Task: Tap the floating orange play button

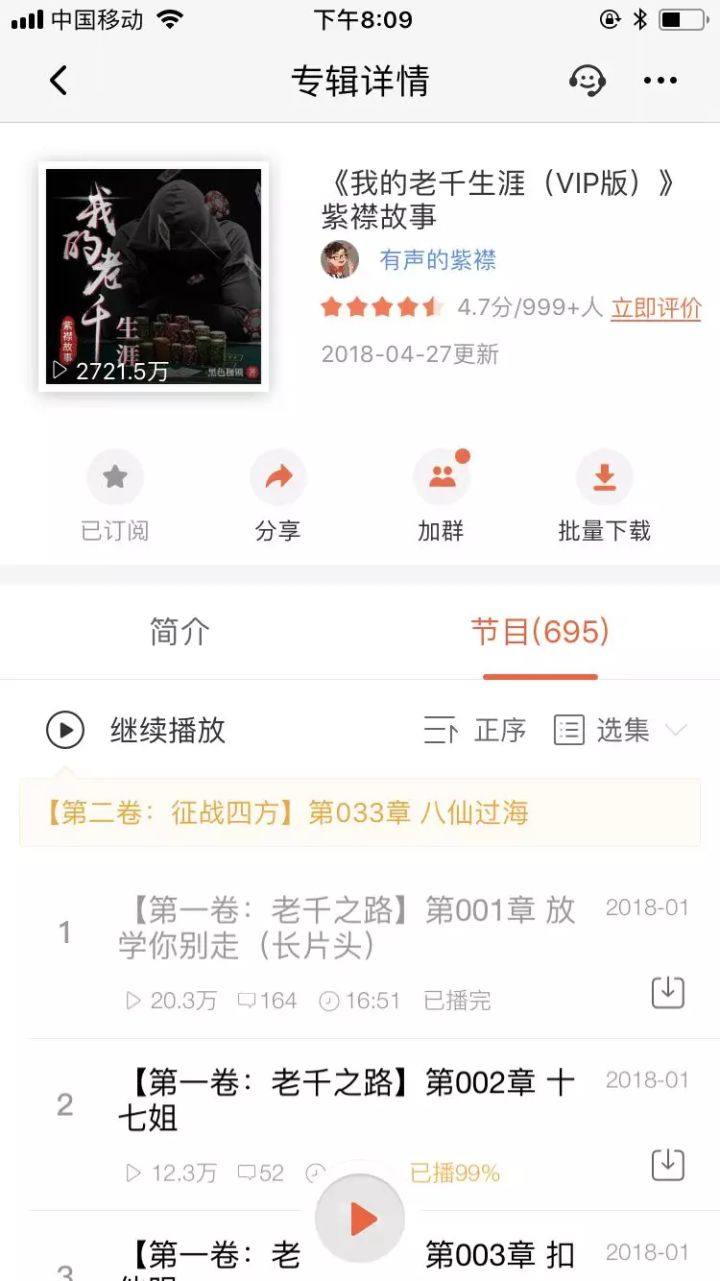Action: click(x=360, y=1218)
